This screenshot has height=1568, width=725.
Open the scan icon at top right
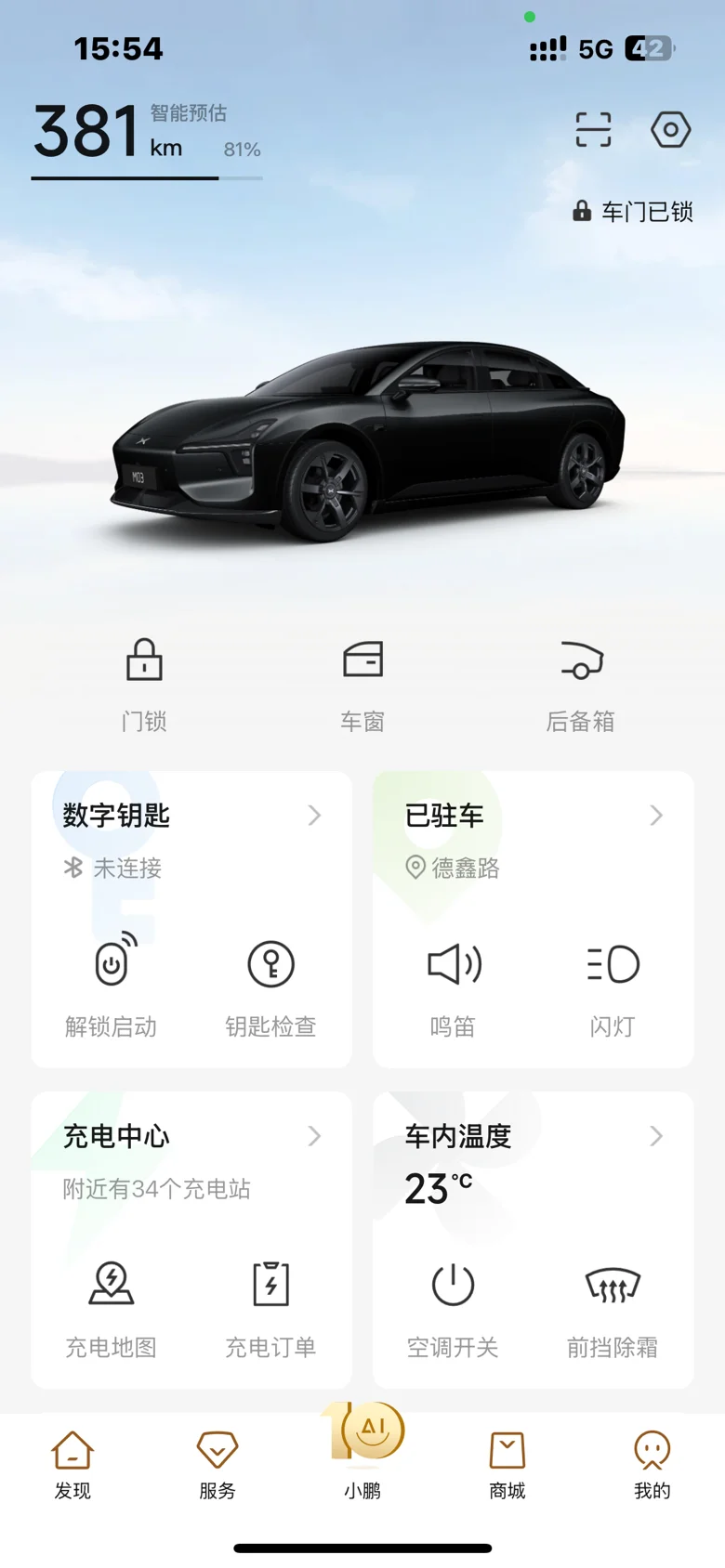593,130
